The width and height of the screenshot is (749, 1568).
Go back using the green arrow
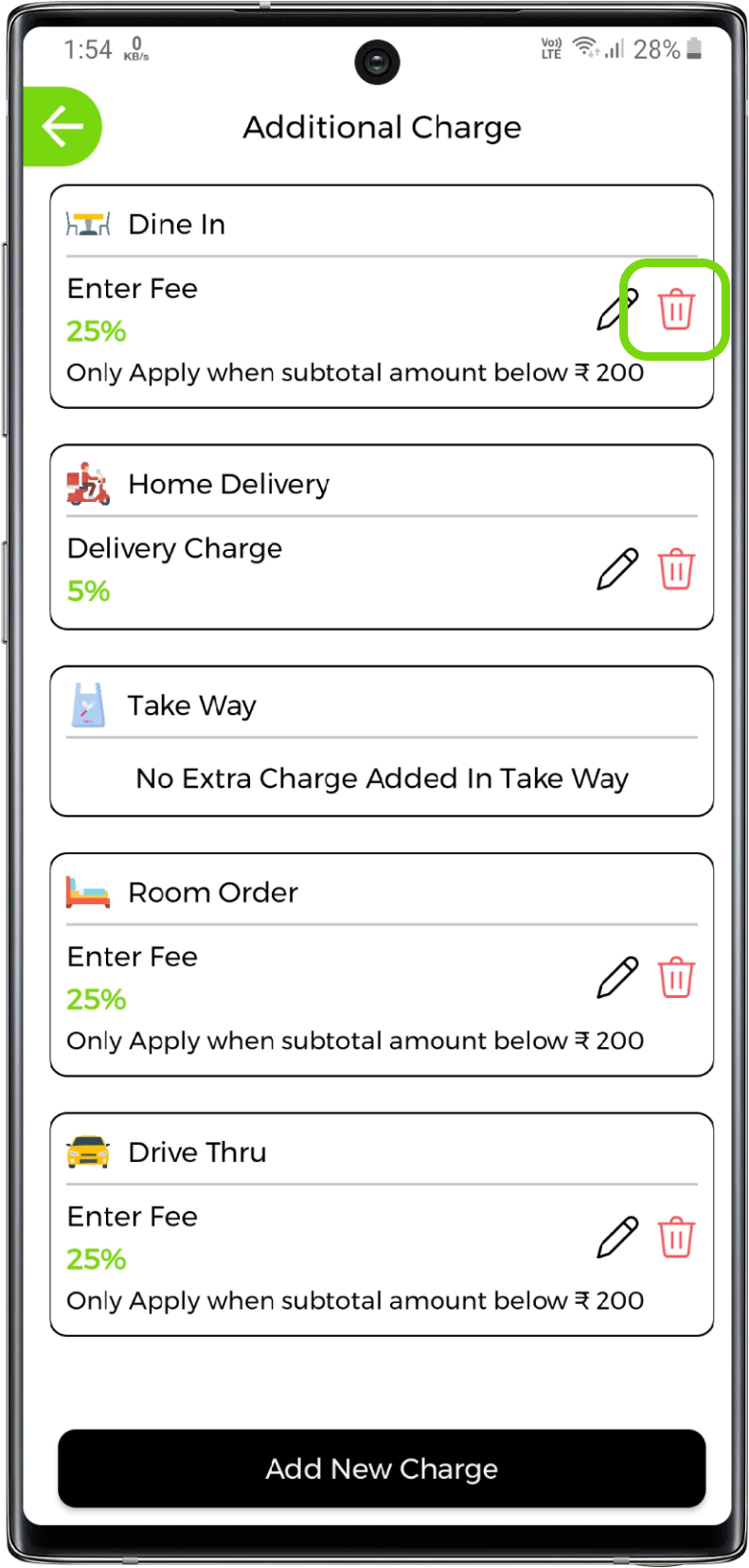(x=62, y=127)
